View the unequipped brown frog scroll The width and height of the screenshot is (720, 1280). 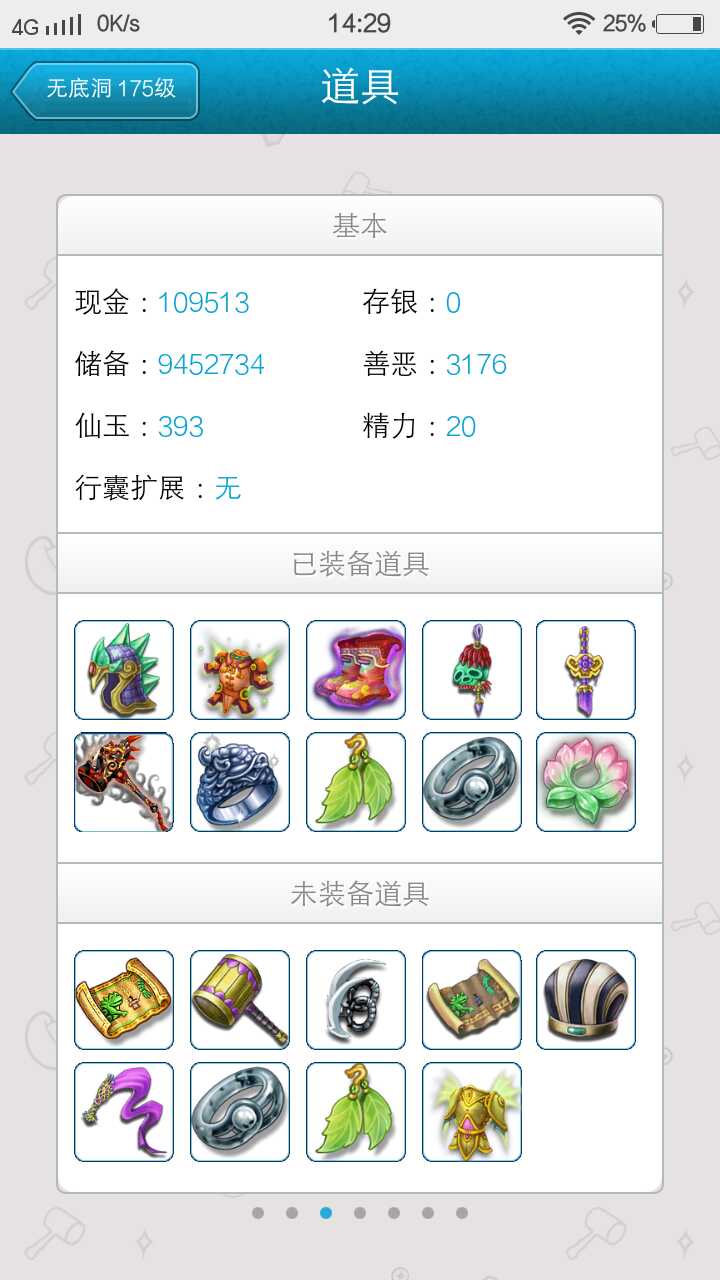click(472, 1000)
